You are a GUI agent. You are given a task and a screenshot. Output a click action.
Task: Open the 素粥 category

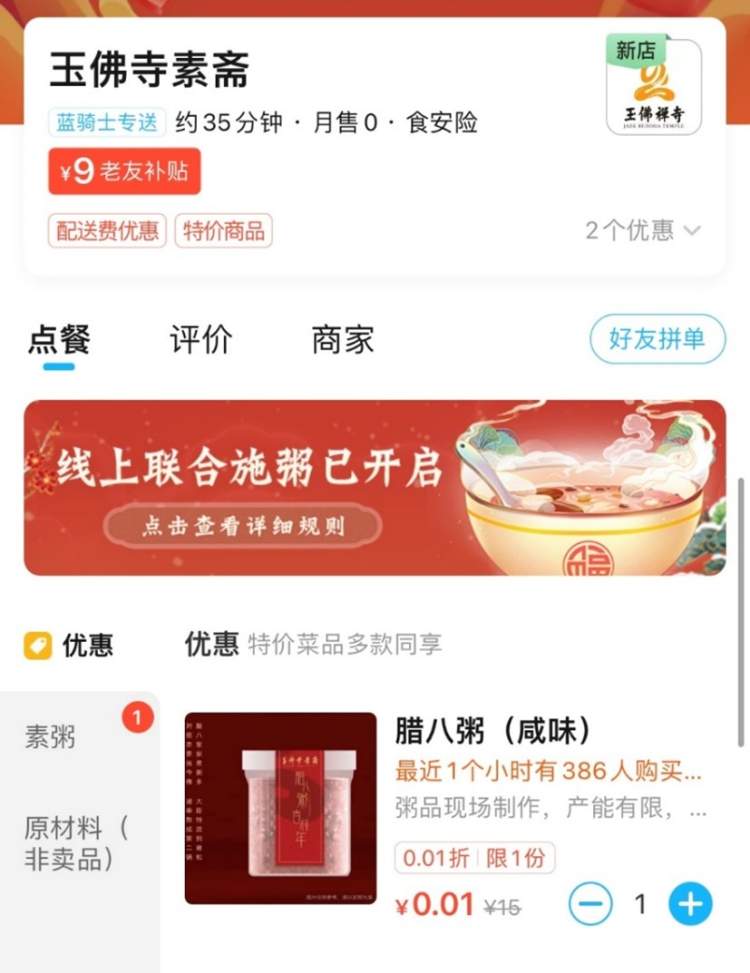(x=50, y=738)
